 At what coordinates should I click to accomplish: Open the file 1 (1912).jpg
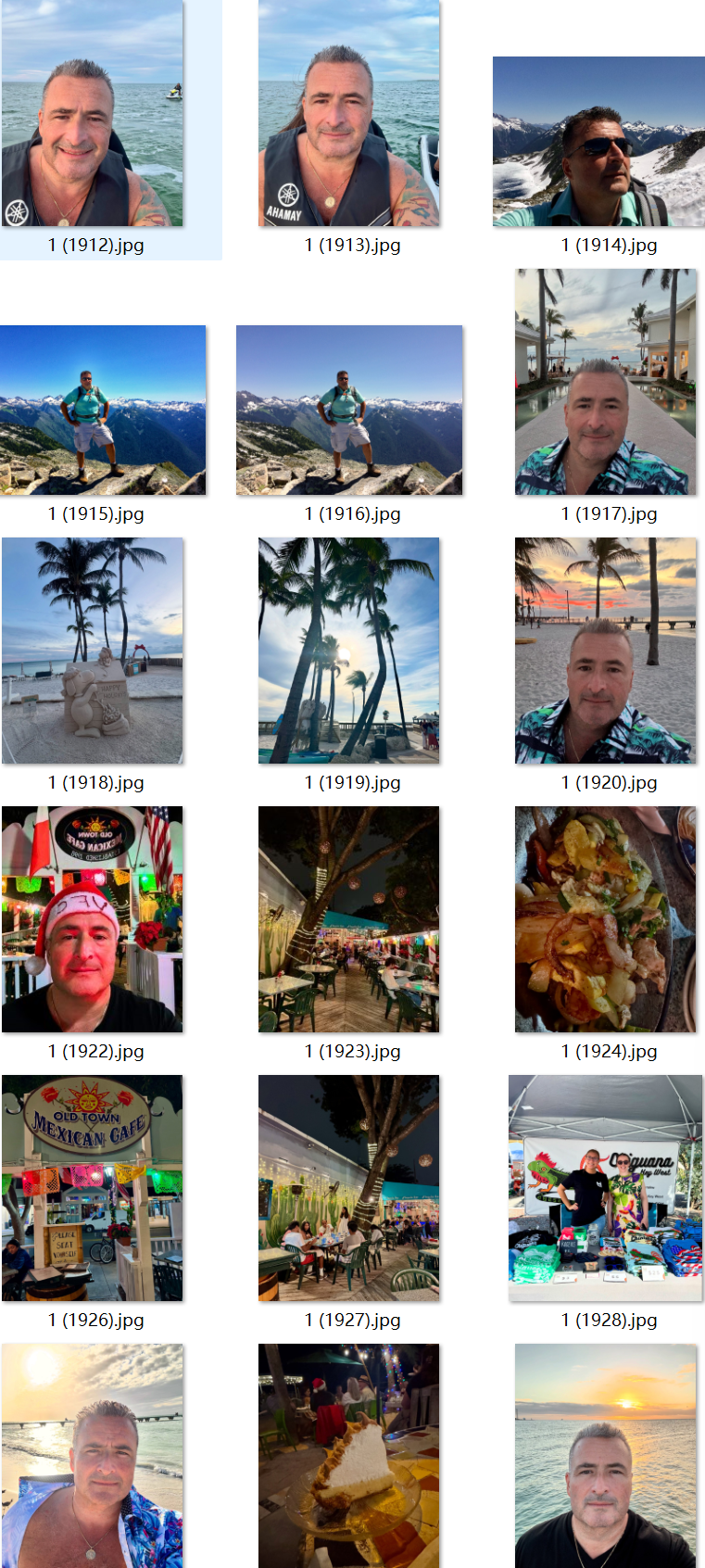(x=93, y=114)
